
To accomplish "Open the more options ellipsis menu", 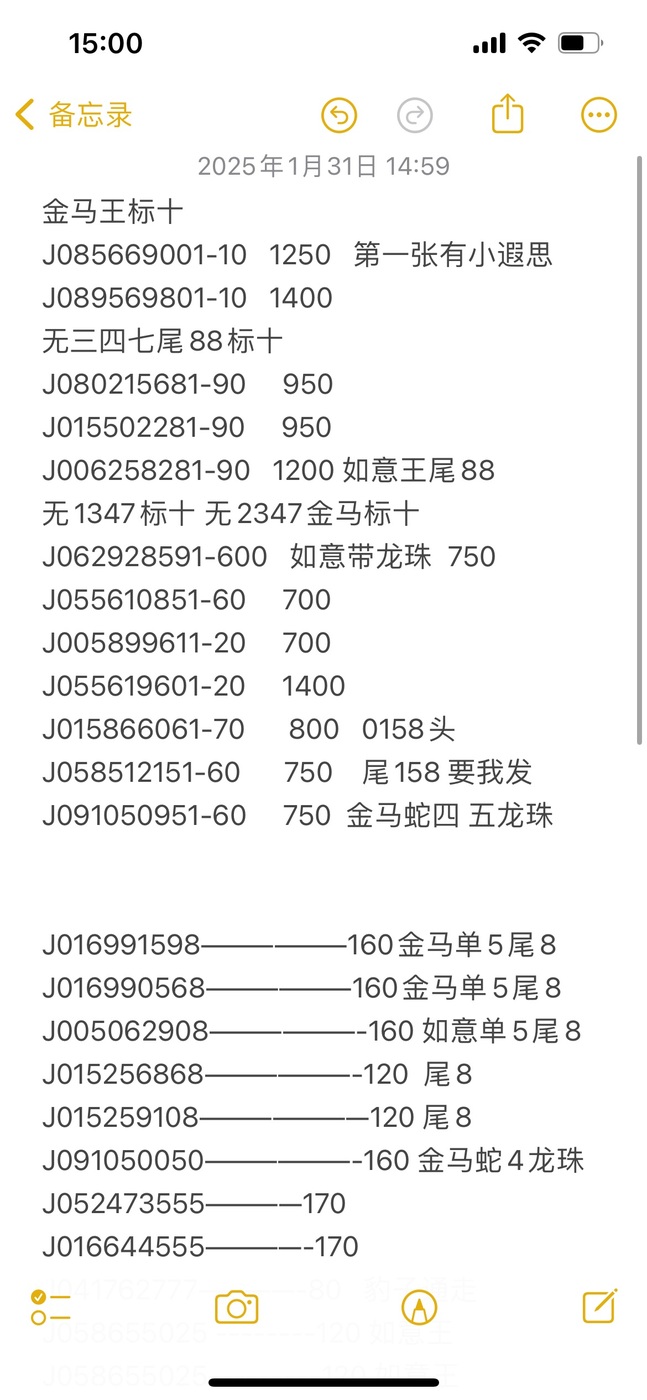I will pos(599,115).
